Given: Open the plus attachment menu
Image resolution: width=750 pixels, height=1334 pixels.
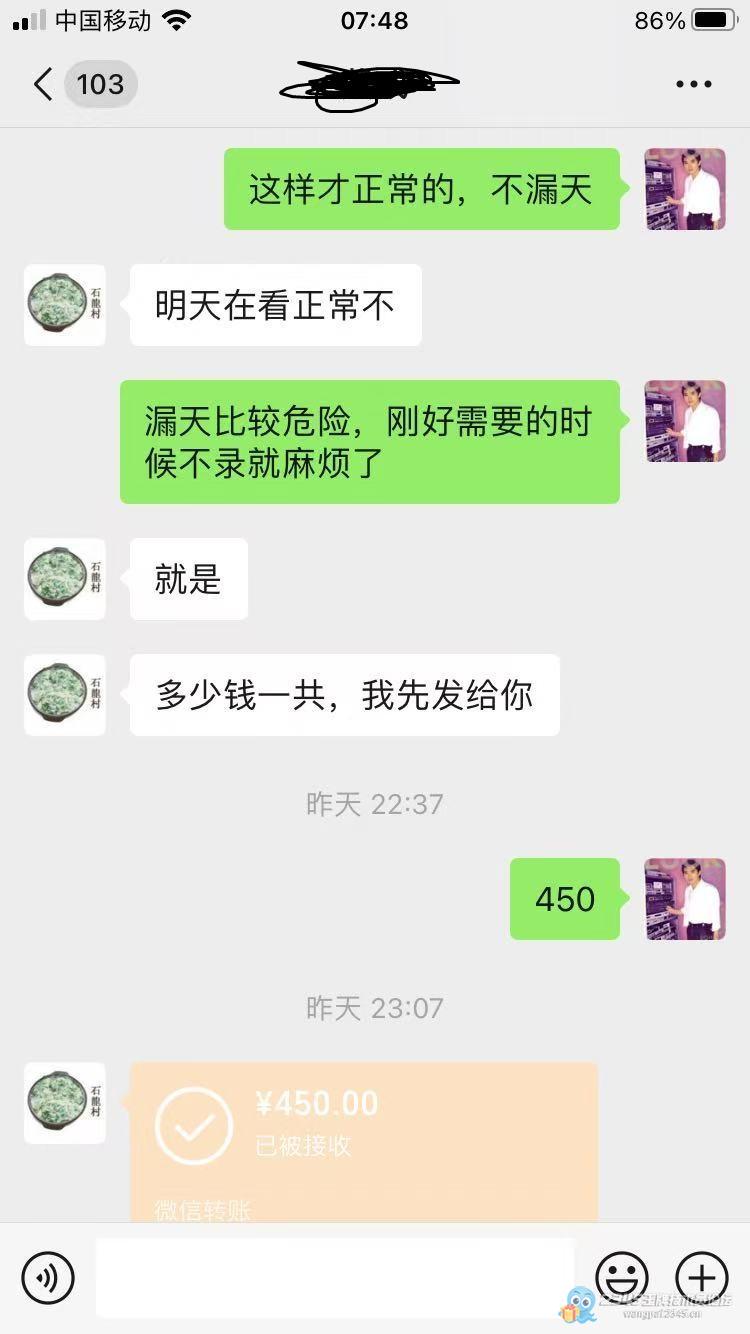Looking at the screenshot, I should [x=702, y=1277].
